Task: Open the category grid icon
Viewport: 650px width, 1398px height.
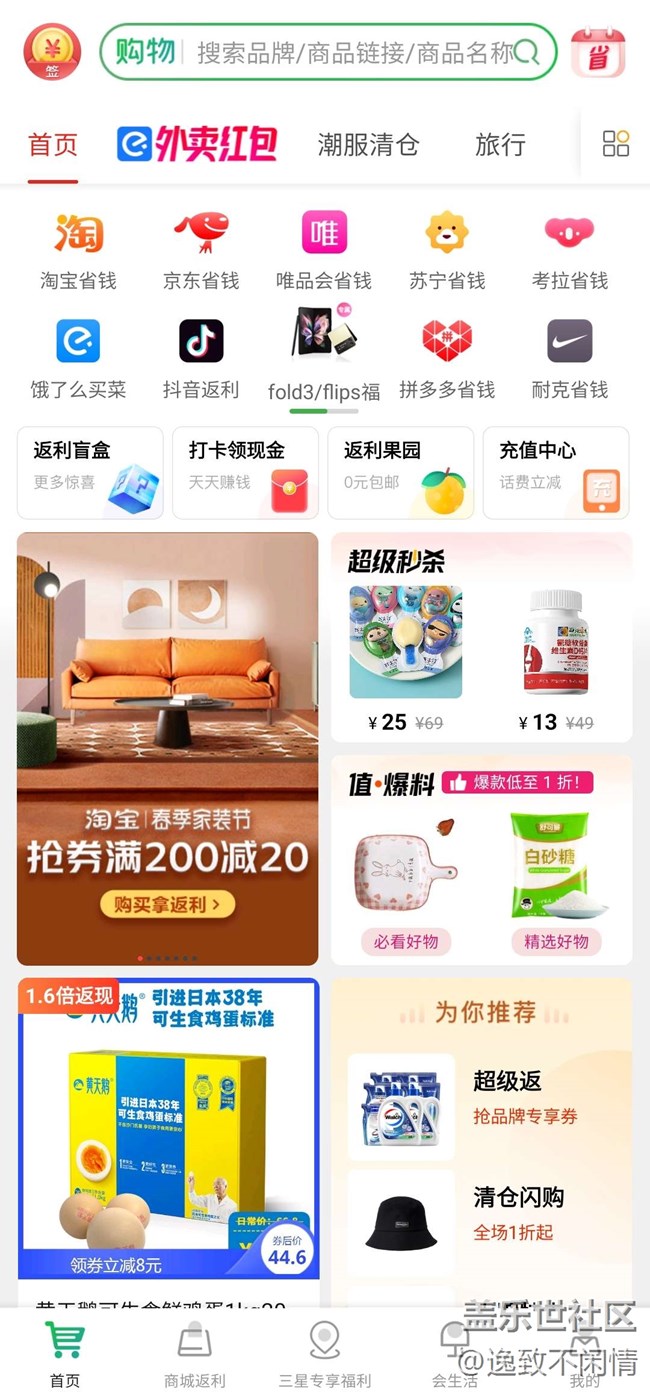Action: (x=615, y=144)
